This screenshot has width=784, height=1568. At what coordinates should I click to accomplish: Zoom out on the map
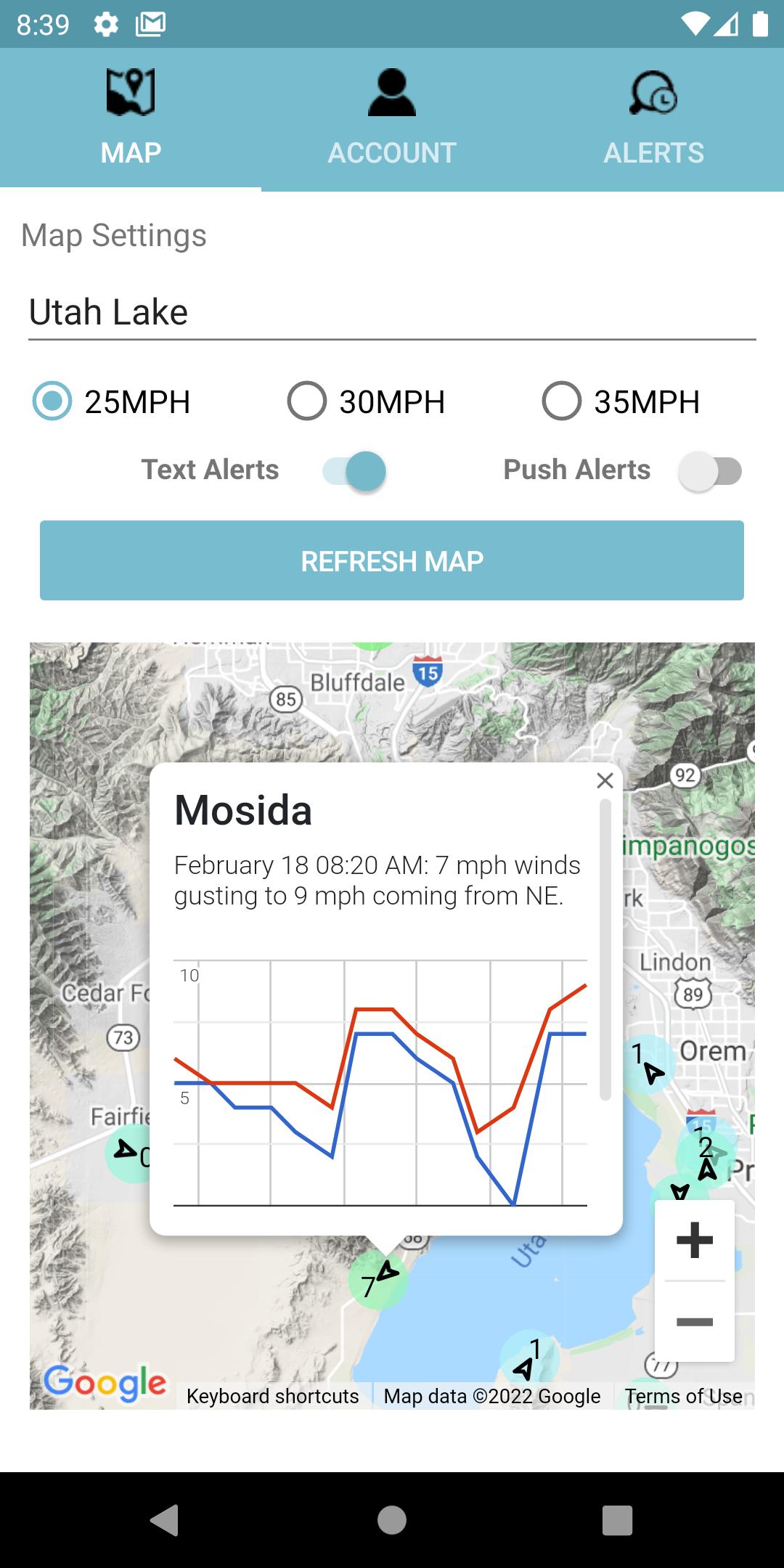tap(695, 1322)
